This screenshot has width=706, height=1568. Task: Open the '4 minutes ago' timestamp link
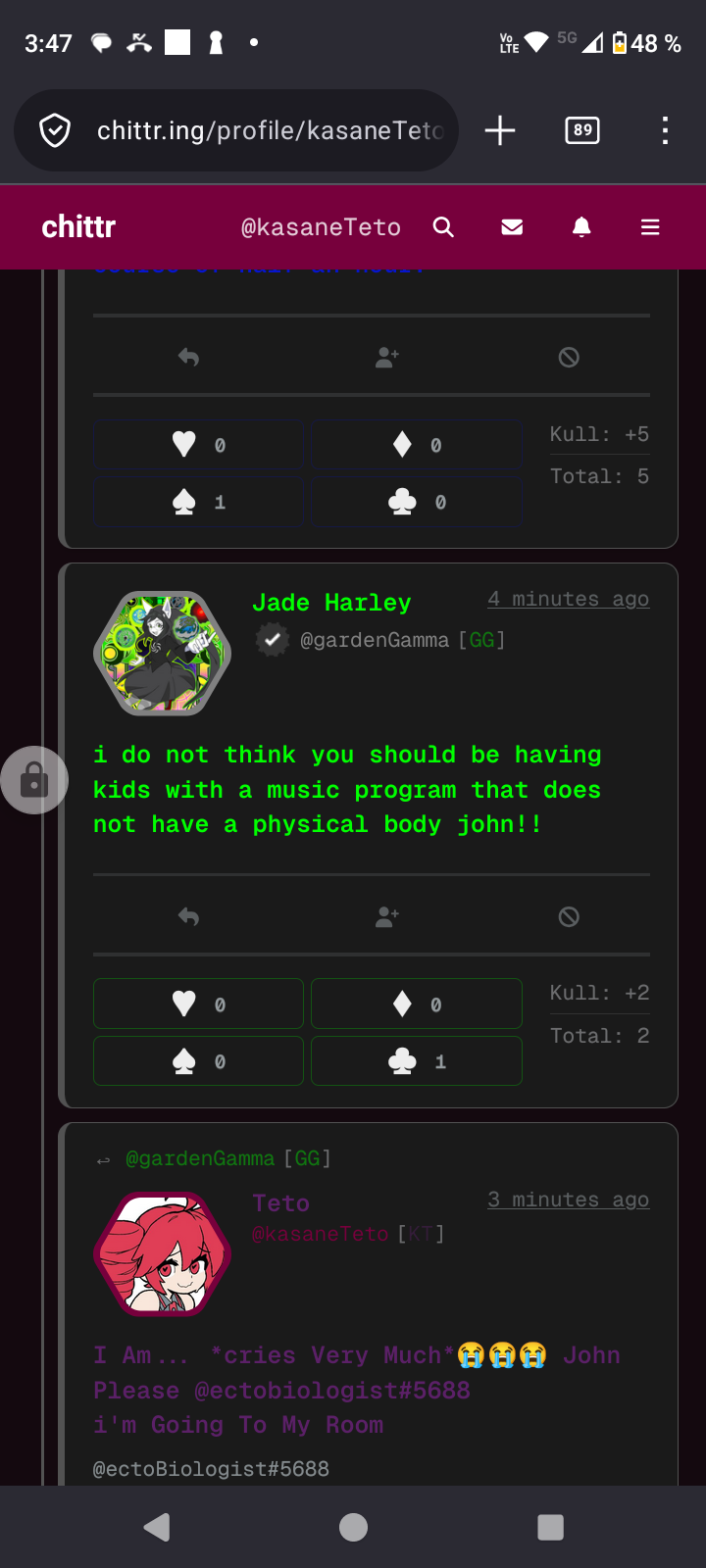(x=568, y=599)
